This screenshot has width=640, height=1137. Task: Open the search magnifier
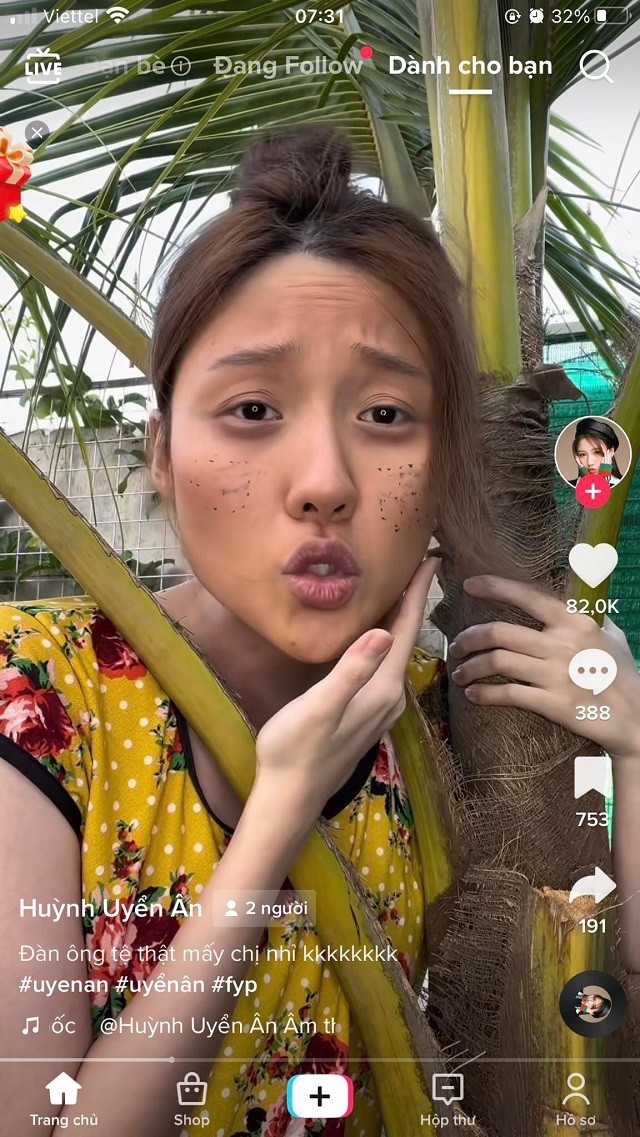click(596, 66)
